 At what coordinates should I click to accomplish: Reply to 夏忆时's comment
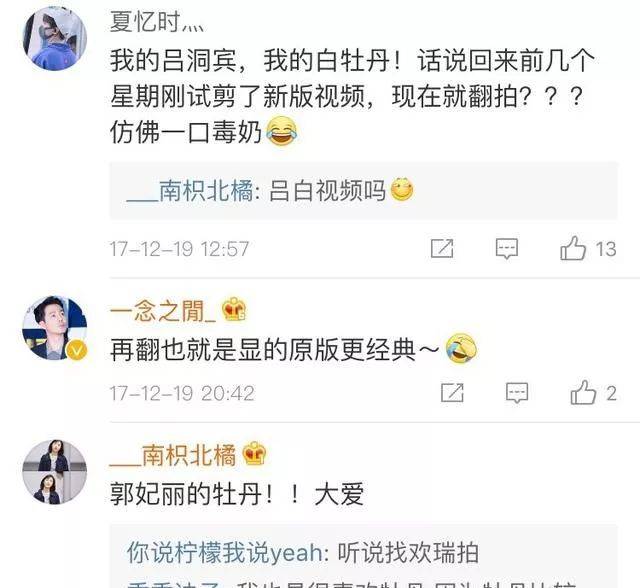[507, 249]
